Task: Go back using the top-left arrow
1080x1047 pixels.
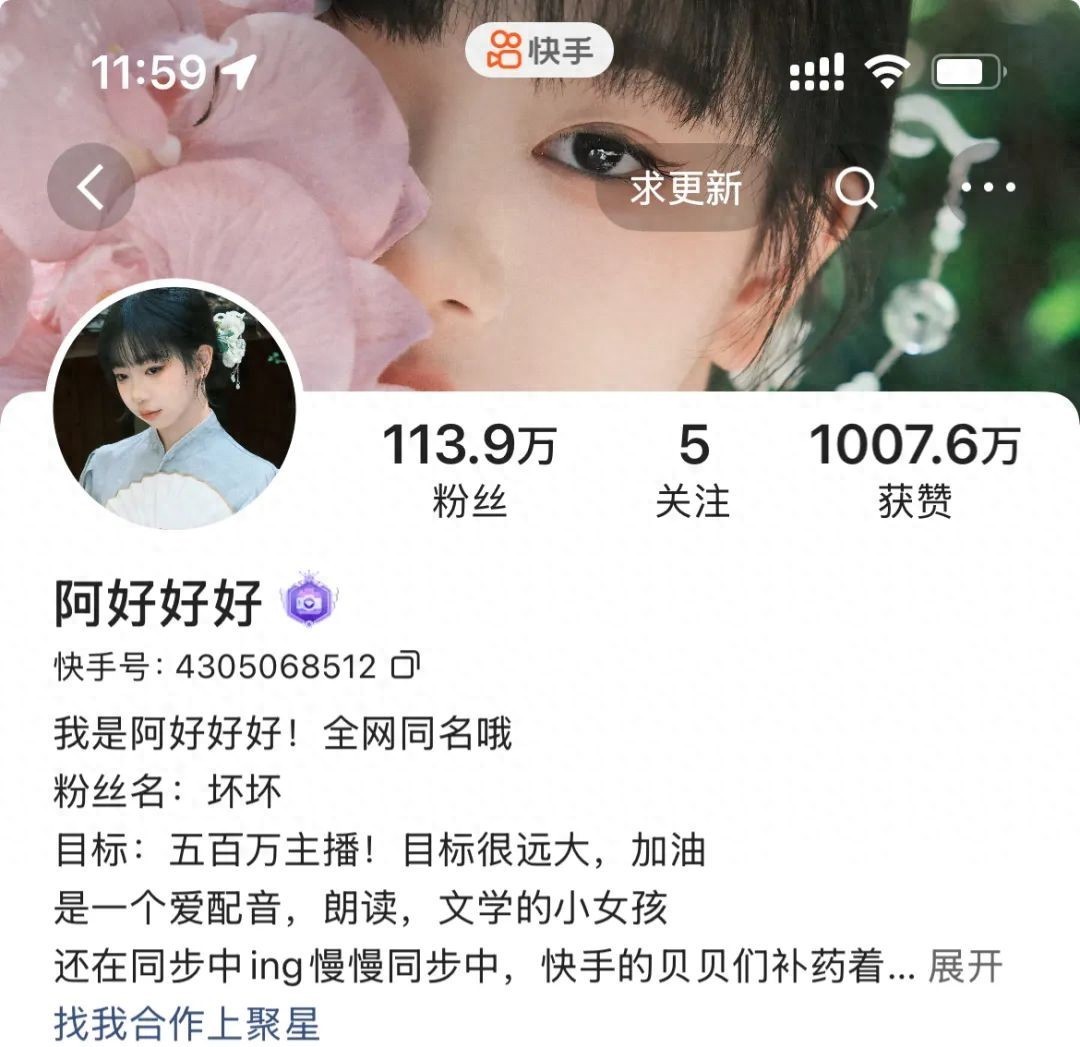Action: [x=91, y=188]
